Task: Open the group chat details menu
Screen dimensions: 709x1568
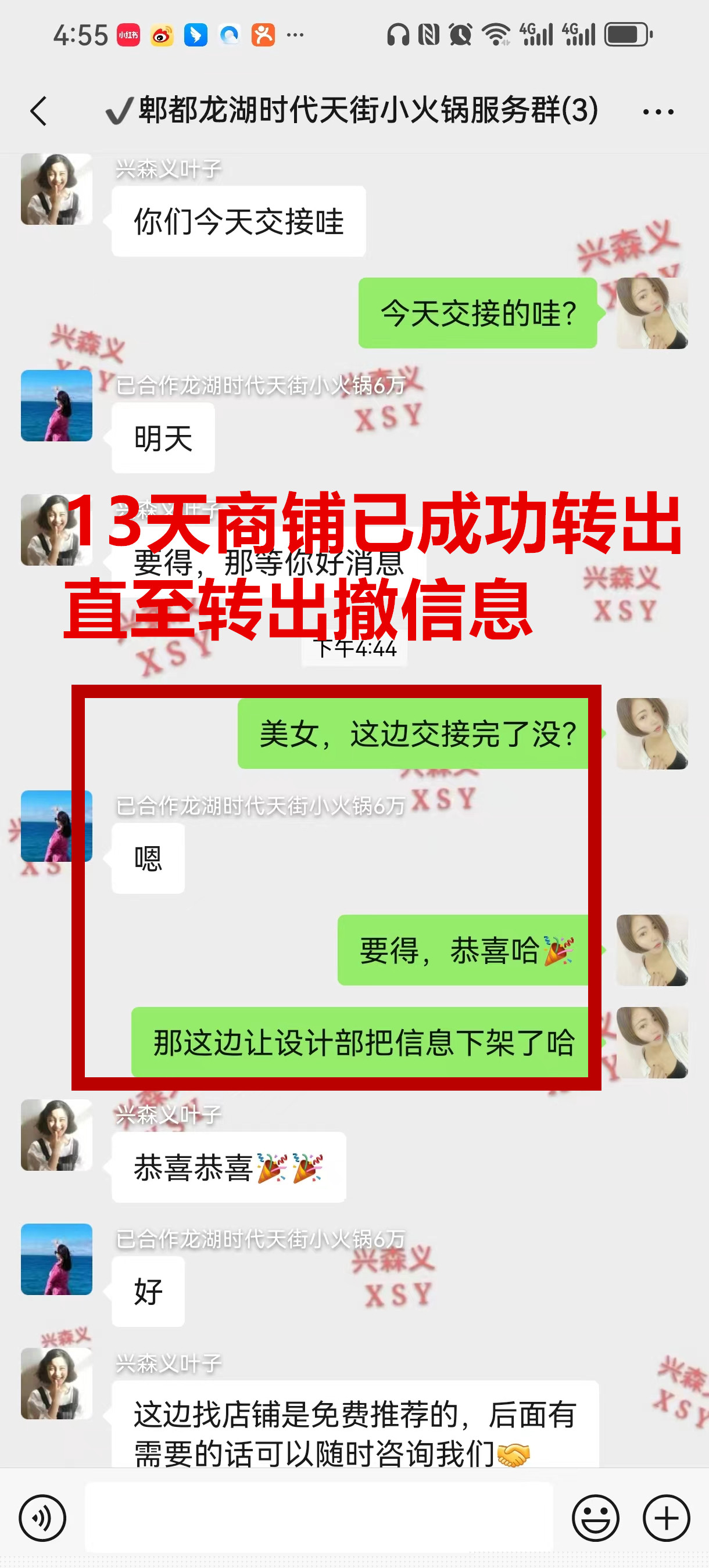Action: (658, 112)
